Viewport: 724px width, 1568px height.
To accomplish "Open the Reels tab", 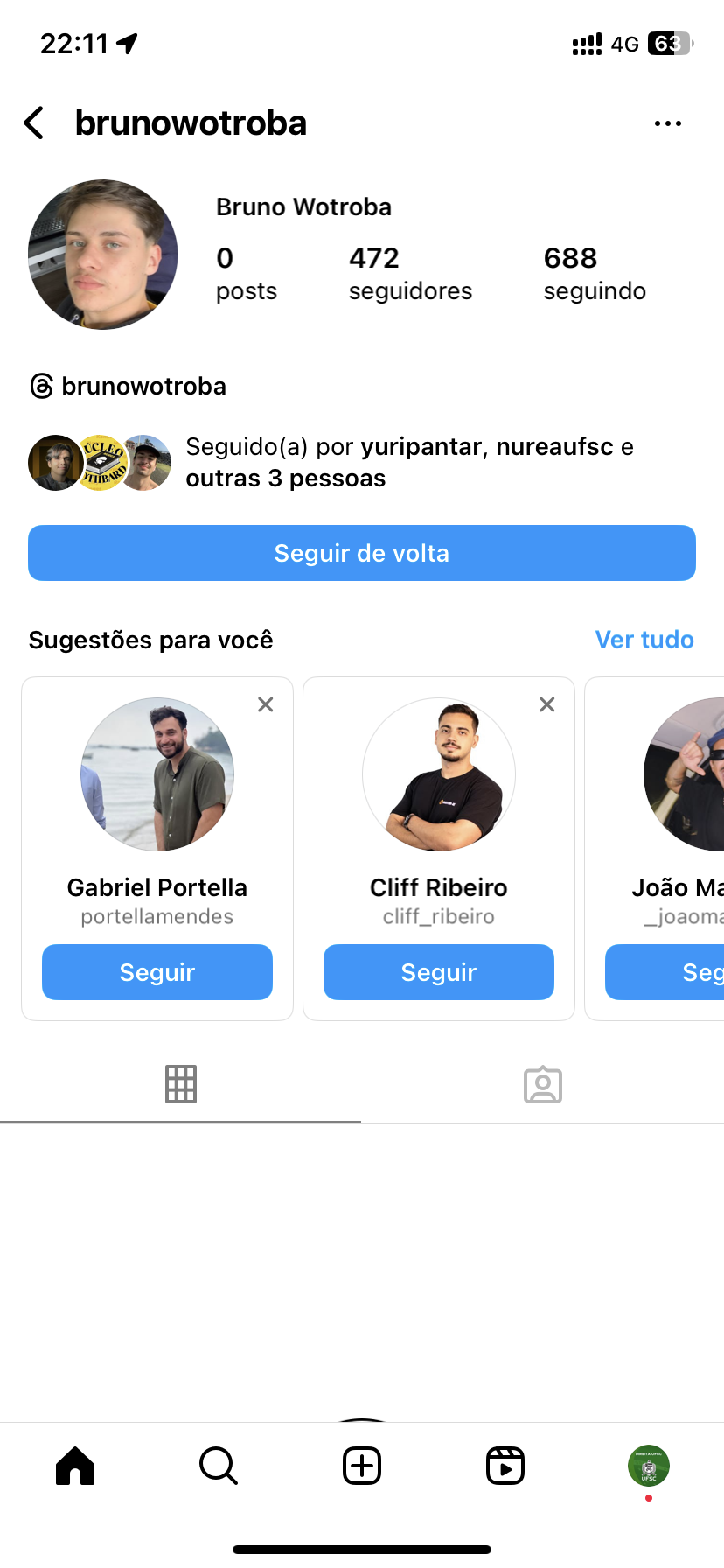I will coord(505,1466).
